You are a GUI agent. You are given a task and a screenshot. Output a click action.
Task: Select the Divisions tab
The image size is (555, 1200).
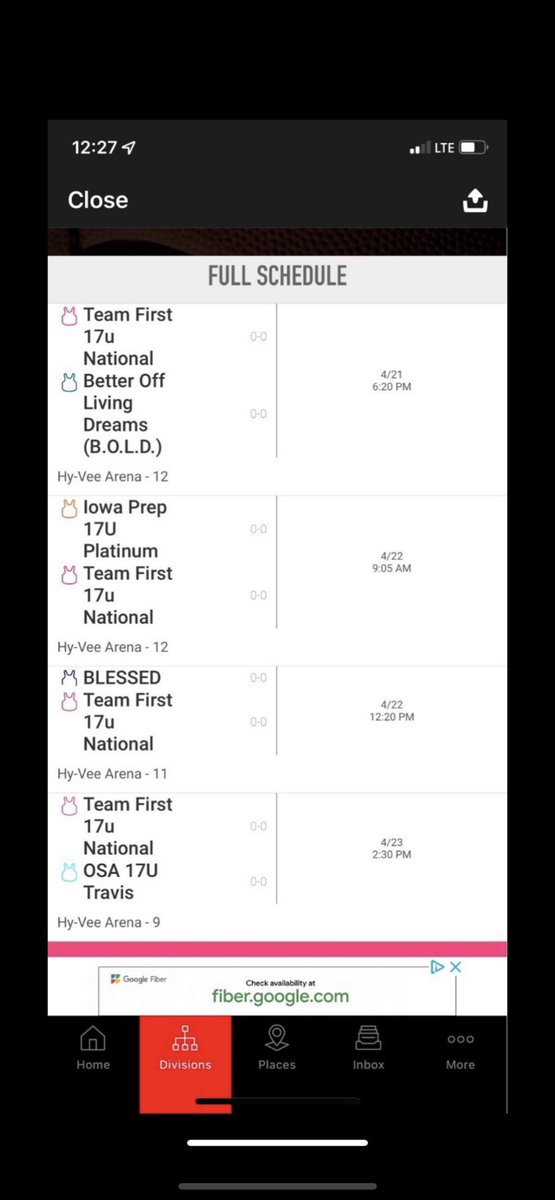coord(185,1047)
